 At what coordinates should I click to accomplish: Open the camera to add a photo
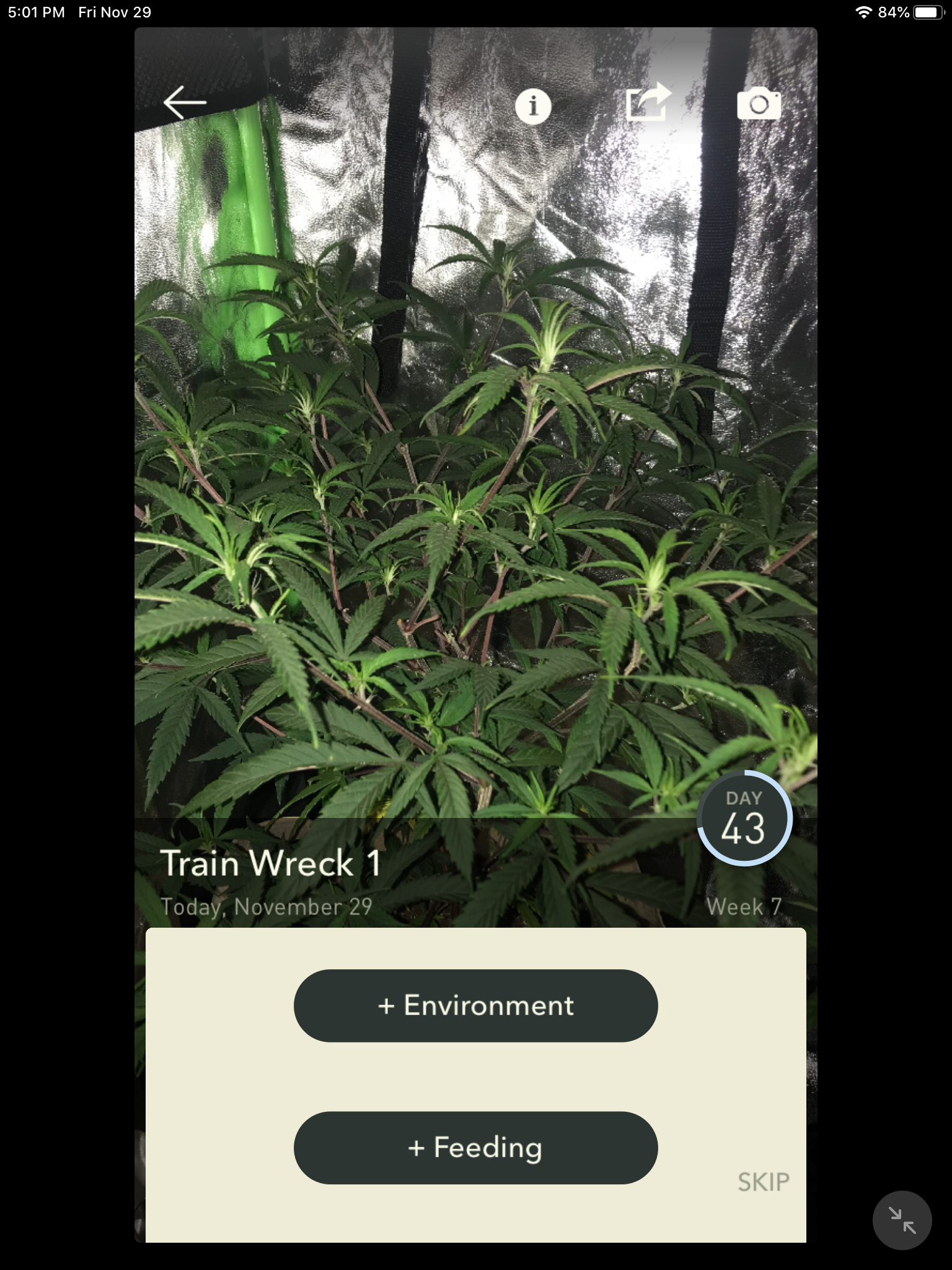[x=759, y=104]
